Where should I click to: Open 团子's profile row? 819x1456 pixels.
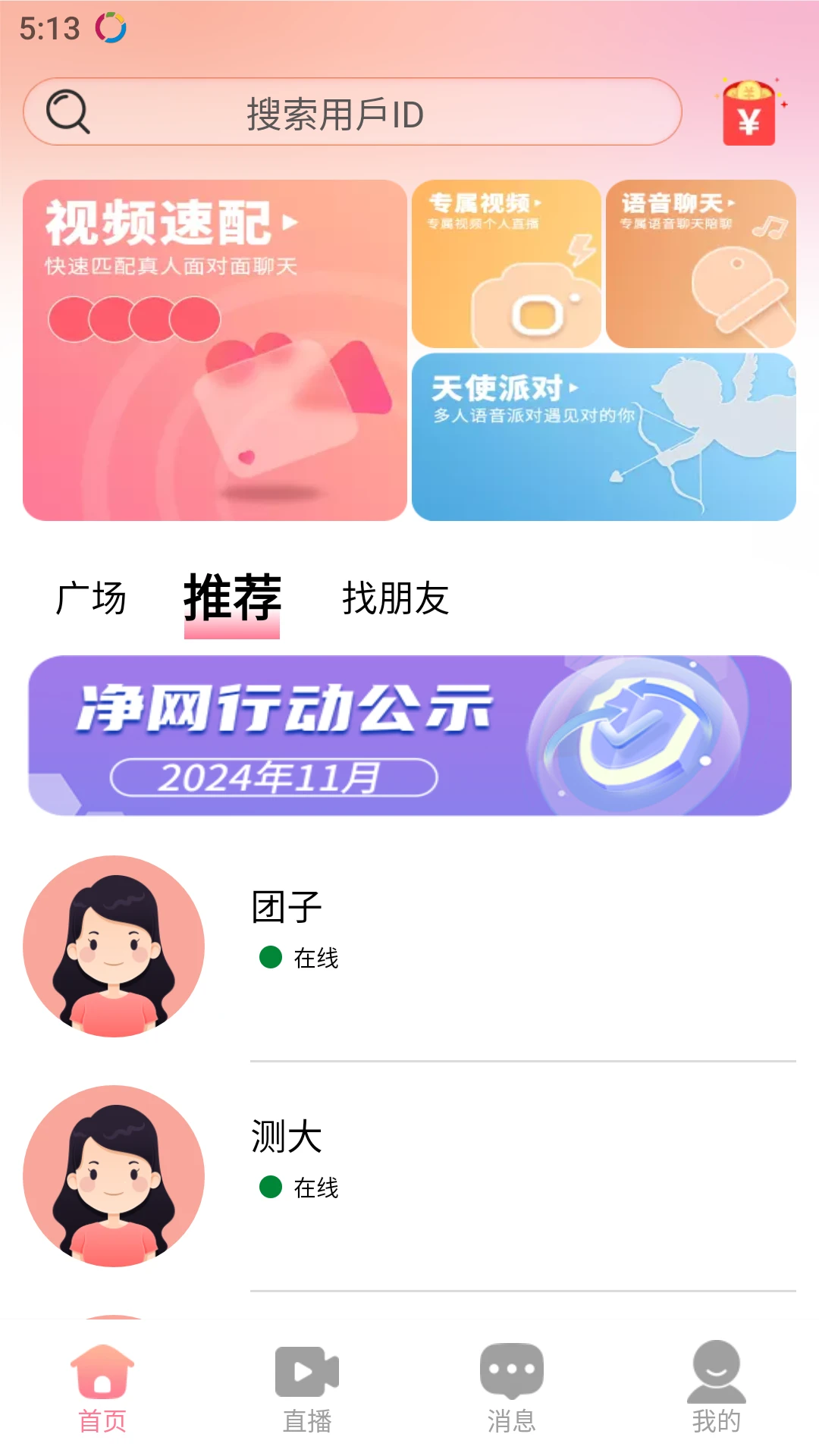click(x=409, y=946)
